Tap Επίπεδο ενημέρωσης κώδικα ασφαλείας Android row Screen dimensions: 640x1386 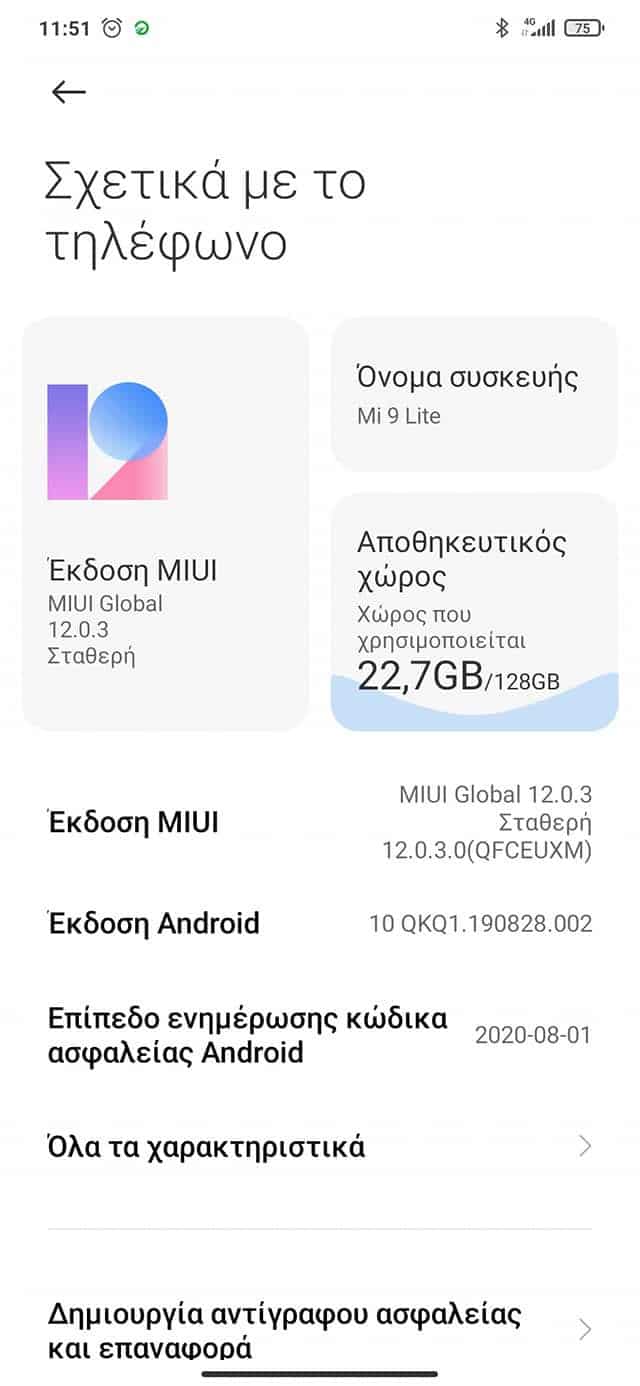click(320, 1035)
